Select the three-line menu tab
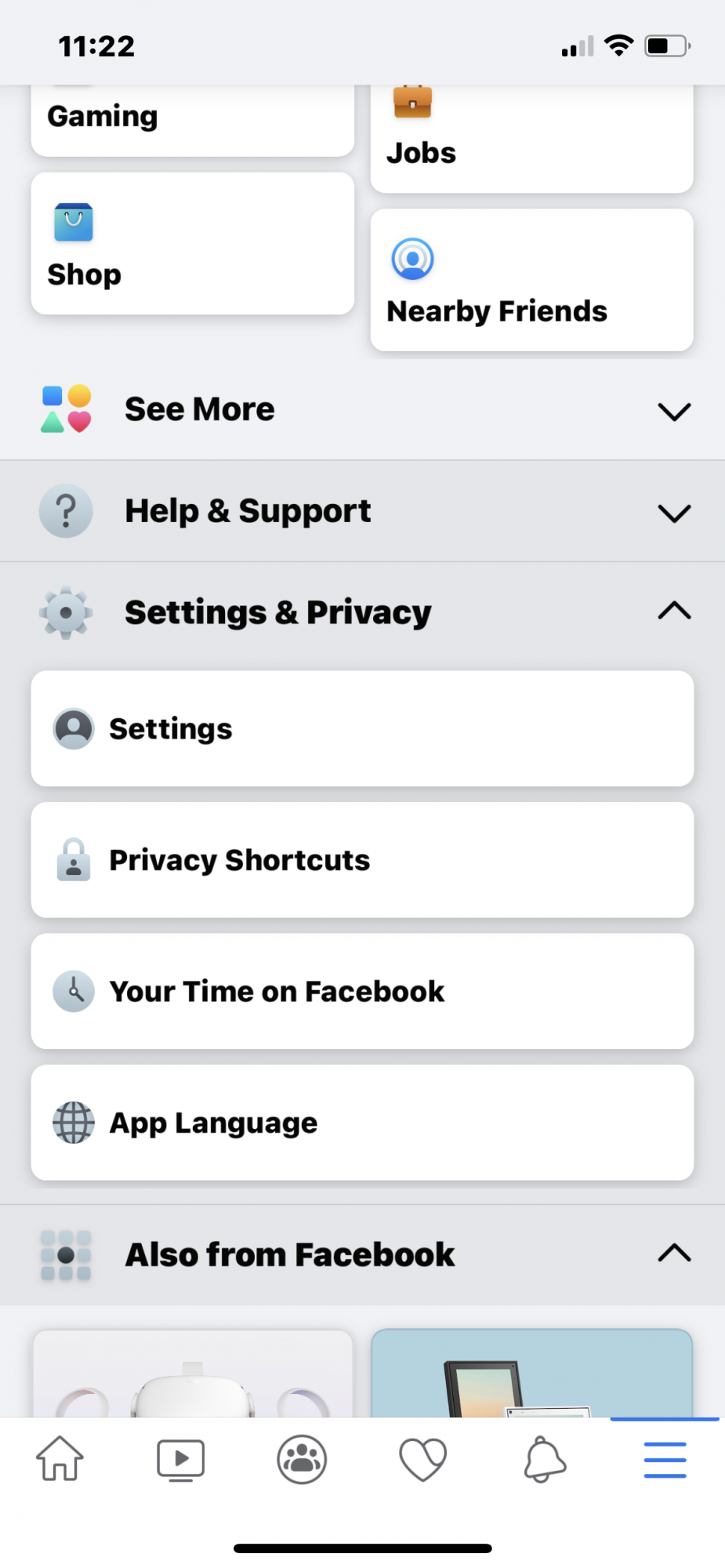 [665, 1459]
